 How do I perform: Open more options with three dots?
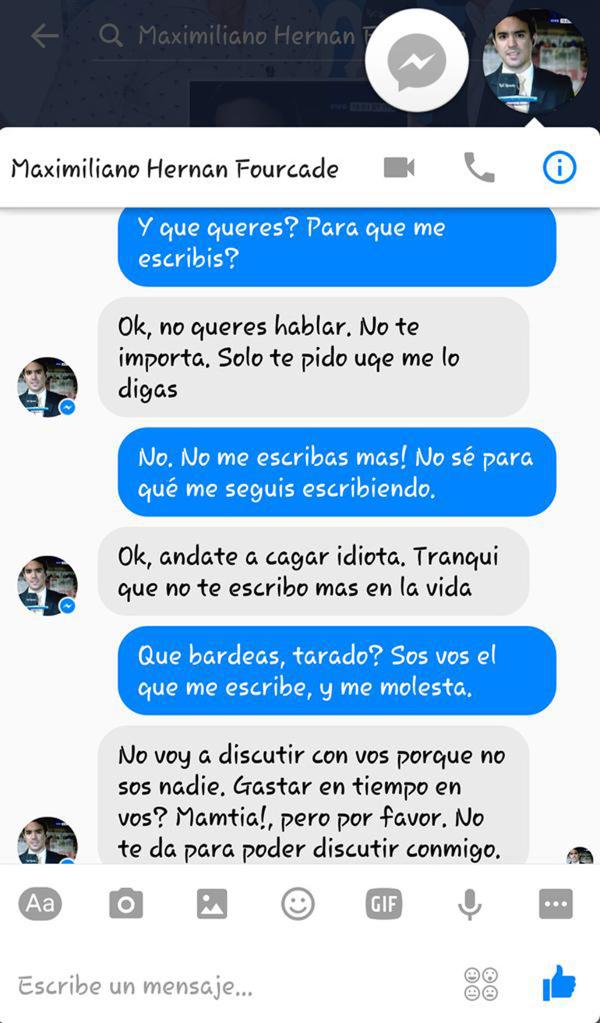click(x=555, y=904)
